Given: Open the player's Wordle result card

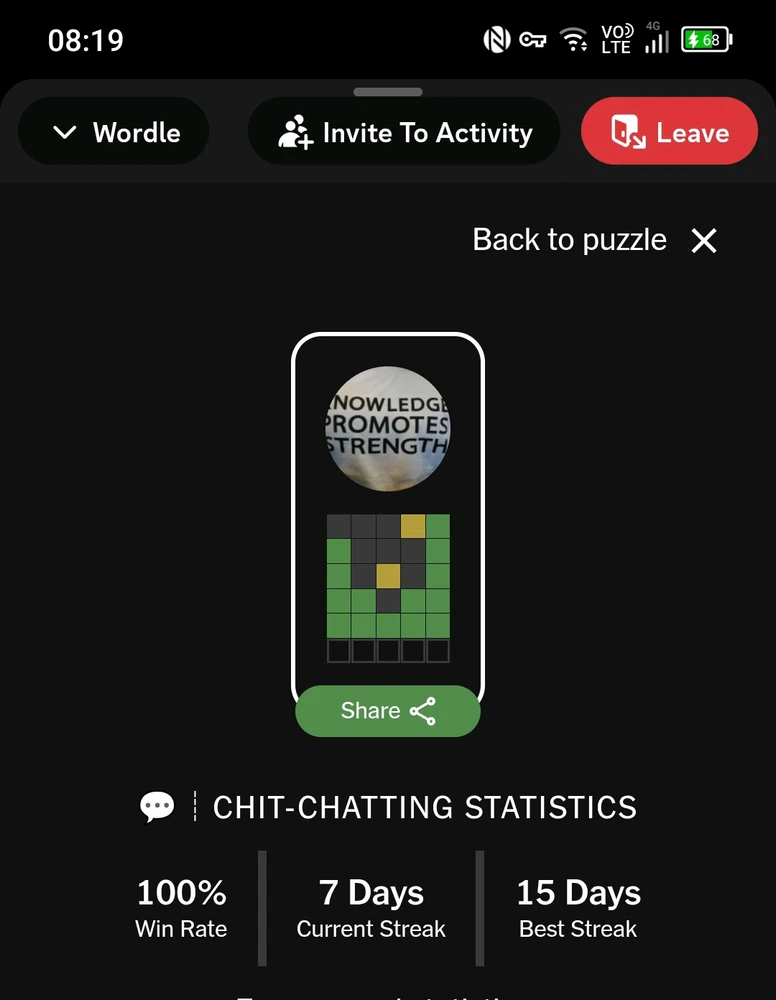Looking at the screenshot, I should coord(388,520).
